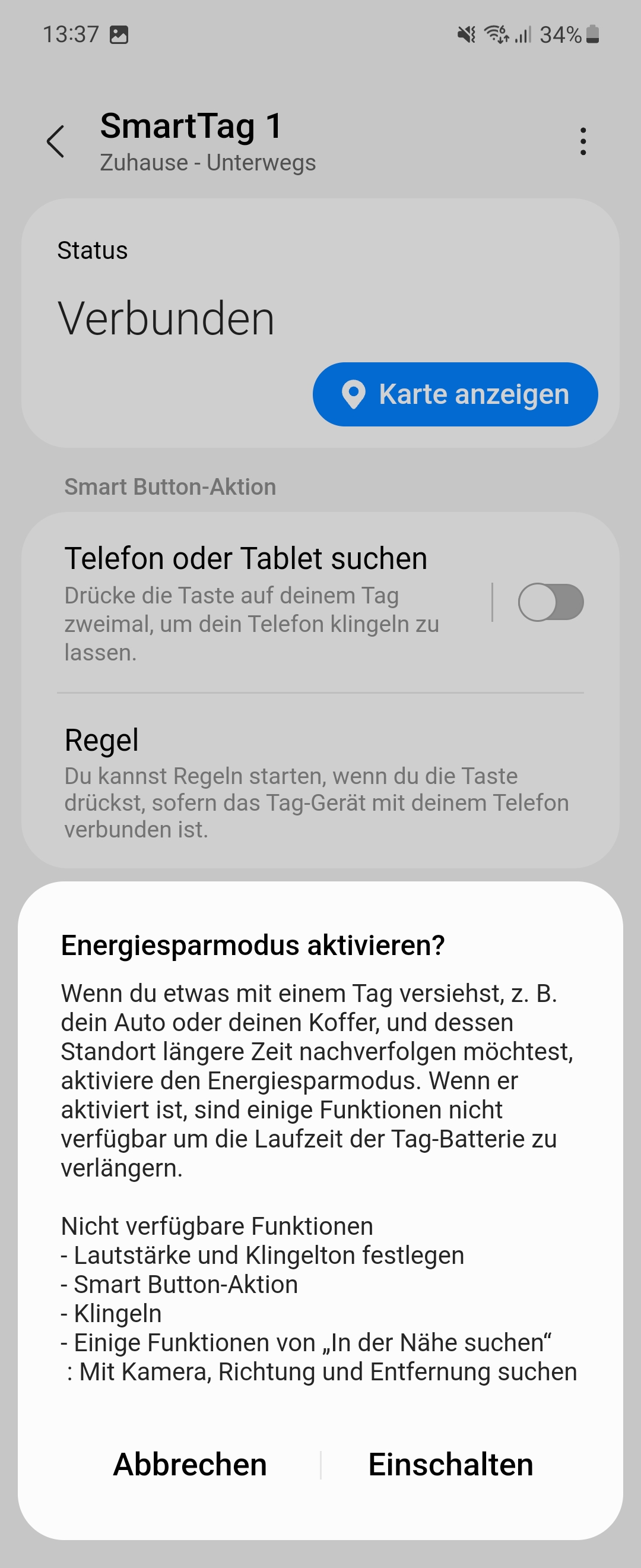Viewport: 641px width, 1568px height.
Task: Tap the muted sound icon in status bar
Action: 466,35
